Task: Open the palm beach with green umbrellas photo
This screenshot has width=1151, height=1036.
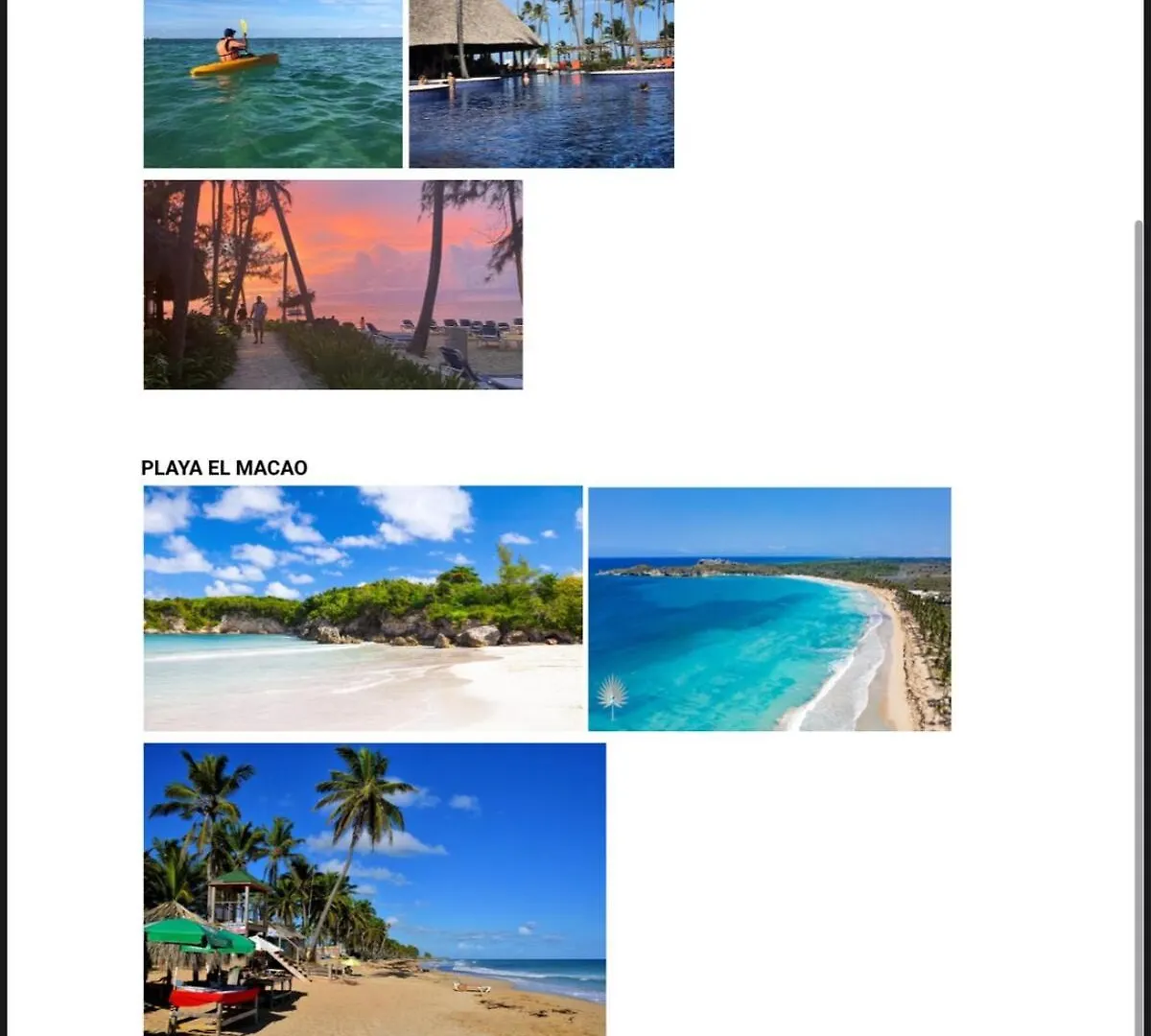Action: click(x=374, y=888)
